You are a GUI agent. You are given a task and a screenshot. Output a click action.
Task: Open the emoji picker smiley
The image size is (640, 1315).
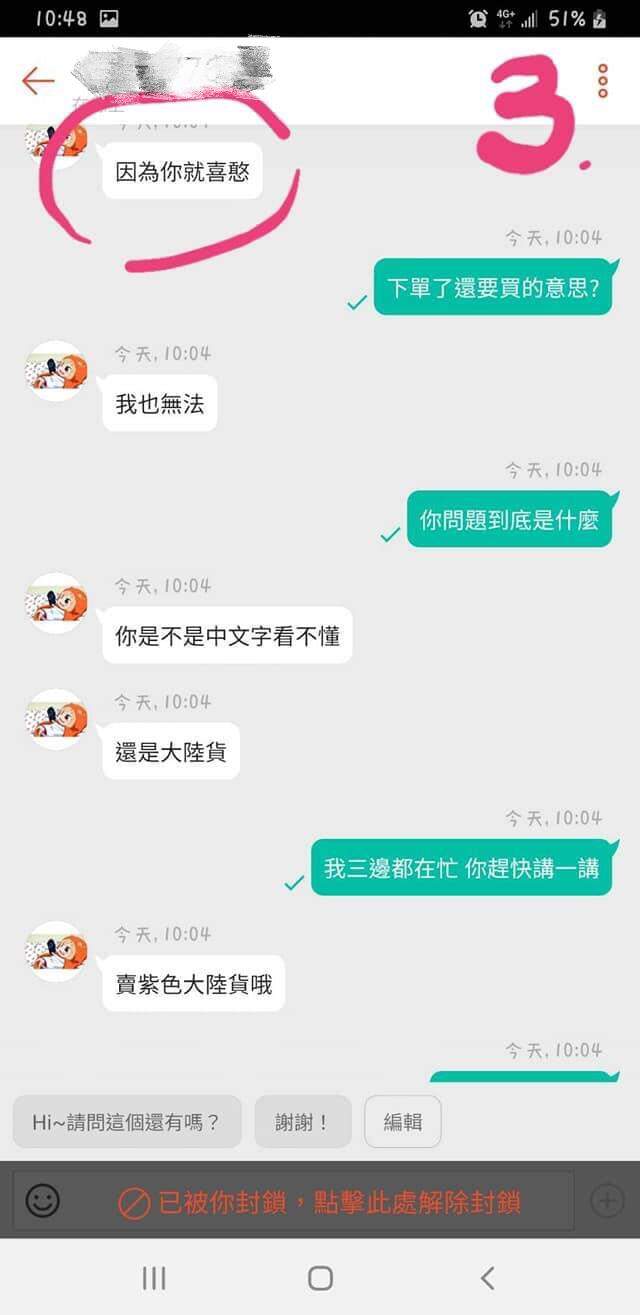(x=43, y=1201)
